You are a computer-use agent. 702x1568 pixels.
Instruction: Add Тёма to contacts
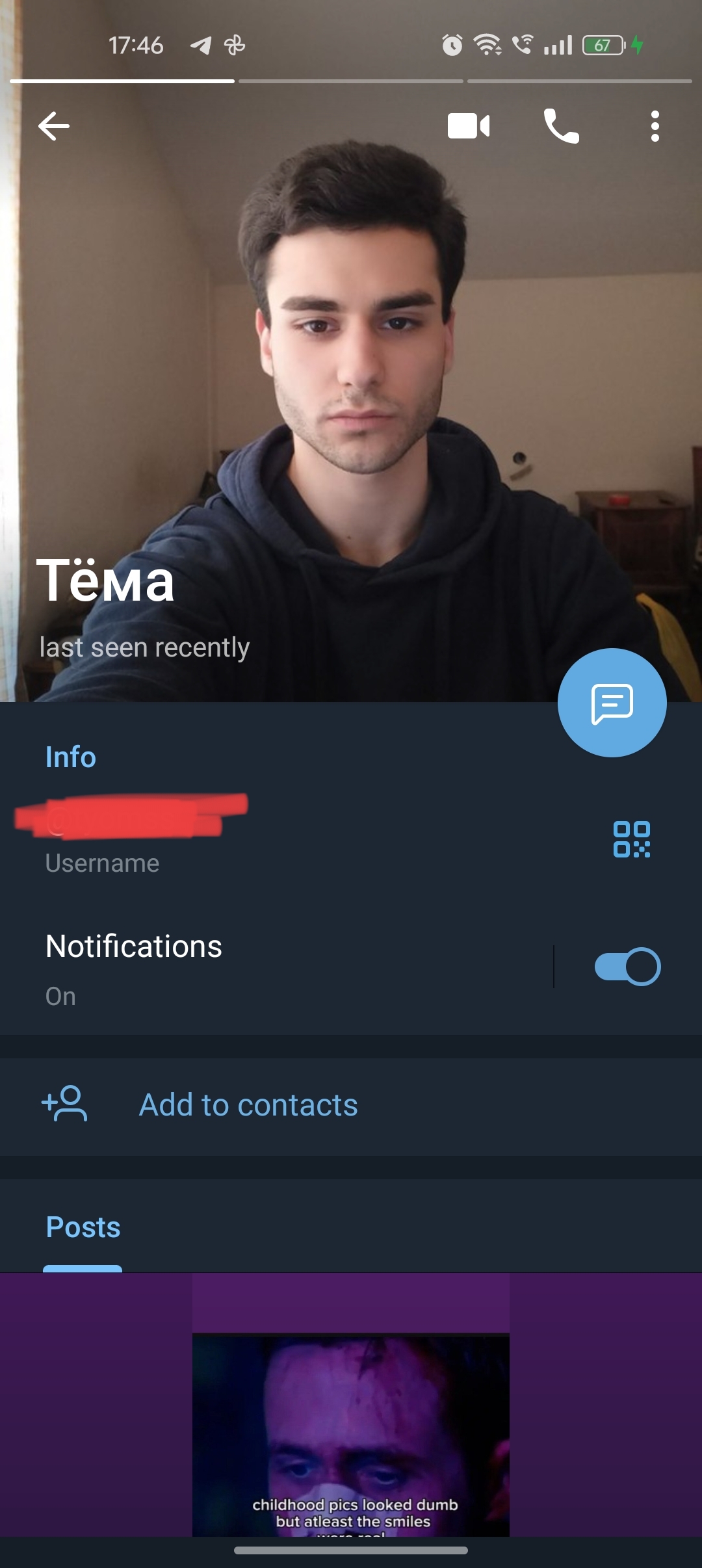[248, 1105]
